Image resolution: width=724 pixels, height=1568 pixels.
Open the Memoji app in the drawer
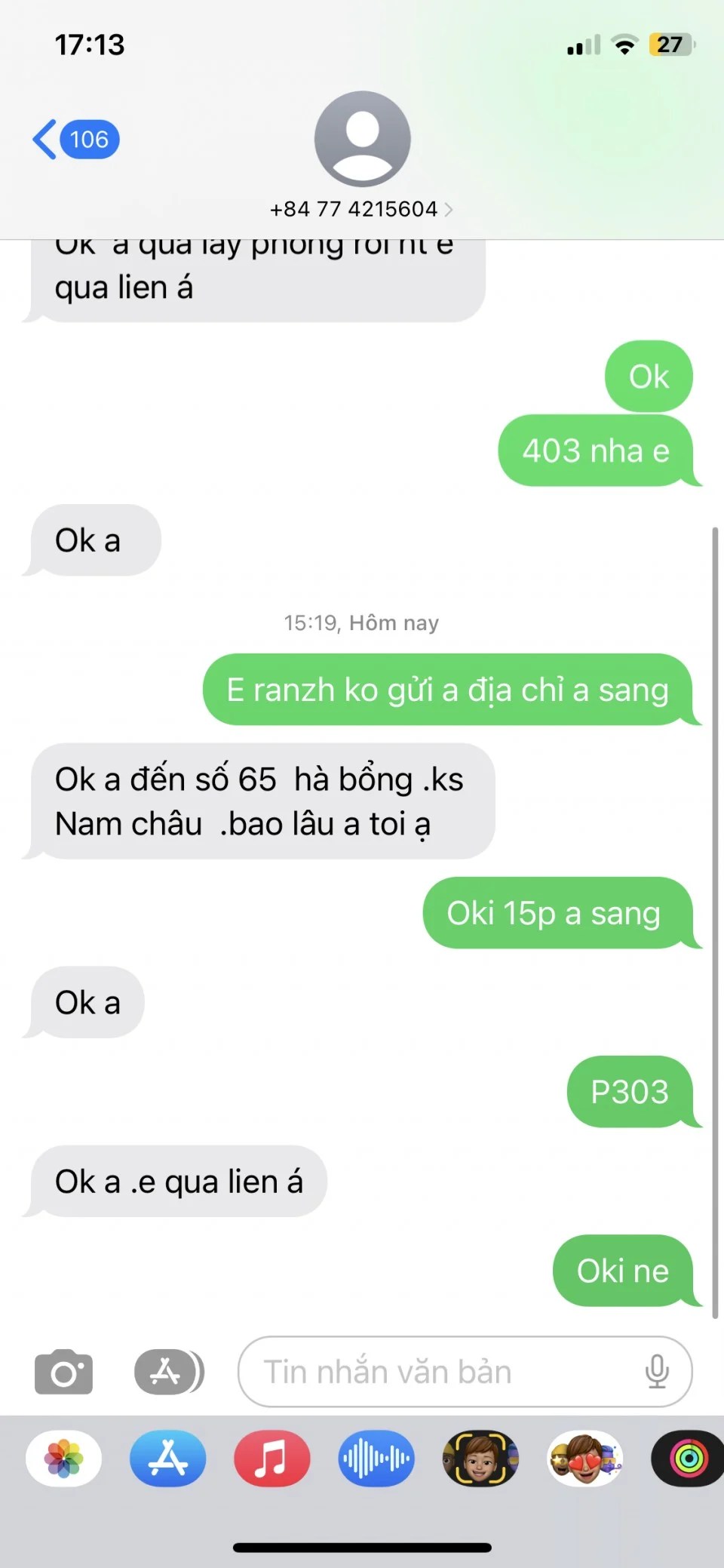[480, 1459]
